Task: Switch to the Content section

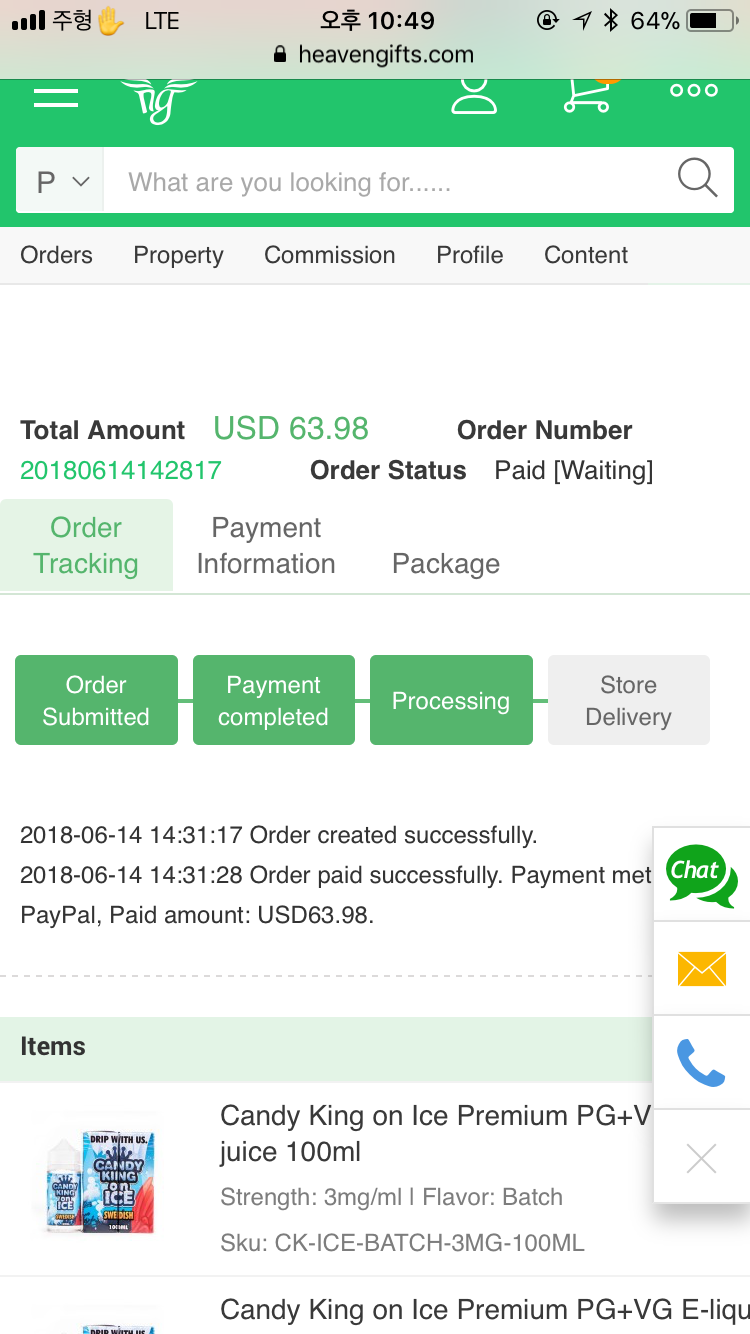Action: 586,255
